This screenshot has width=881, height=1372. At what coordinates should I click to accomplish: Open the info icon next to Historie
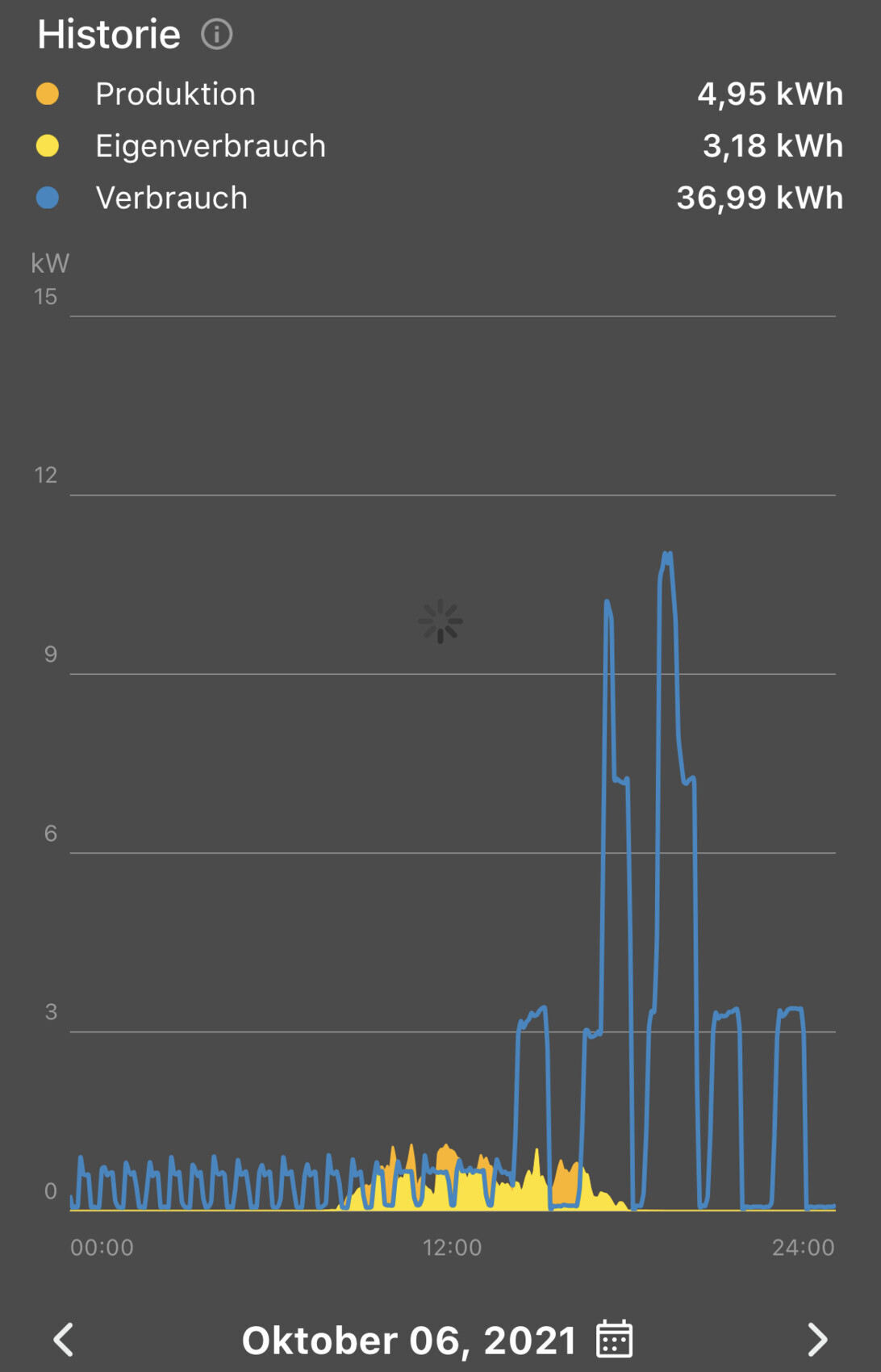click(216, 35)
